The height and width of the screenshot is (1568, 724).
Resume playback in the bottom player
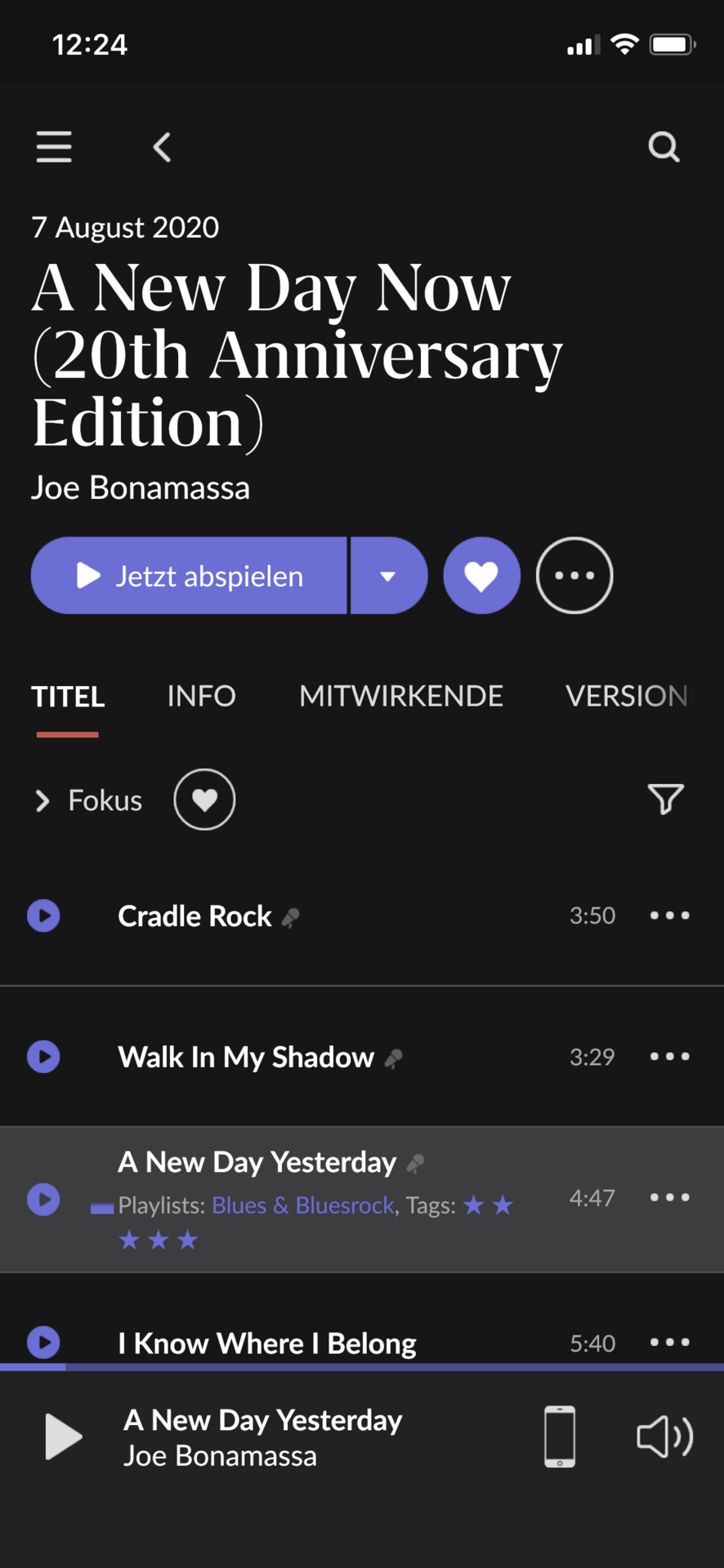64,1437
